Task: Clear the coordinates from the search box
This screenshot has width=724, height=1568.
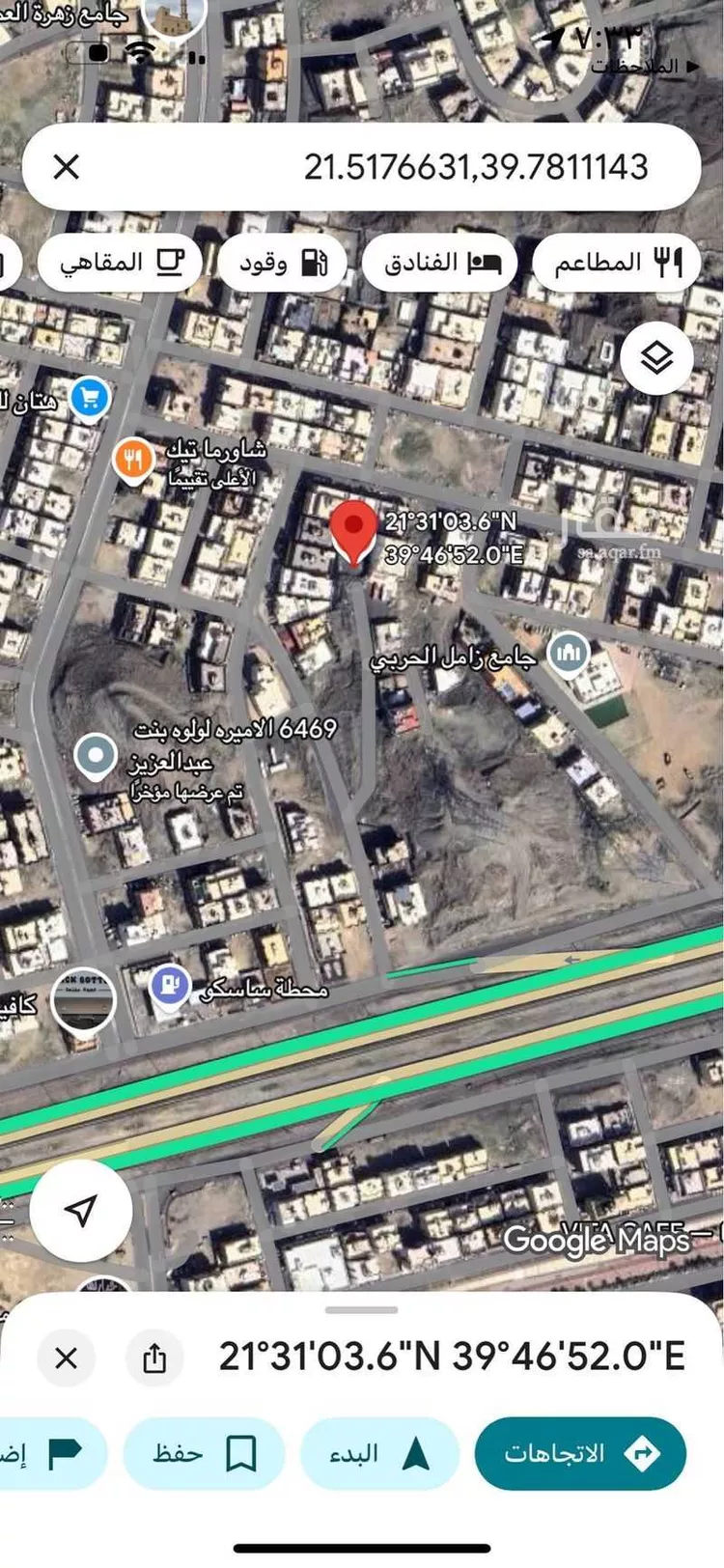Action: 66,167
